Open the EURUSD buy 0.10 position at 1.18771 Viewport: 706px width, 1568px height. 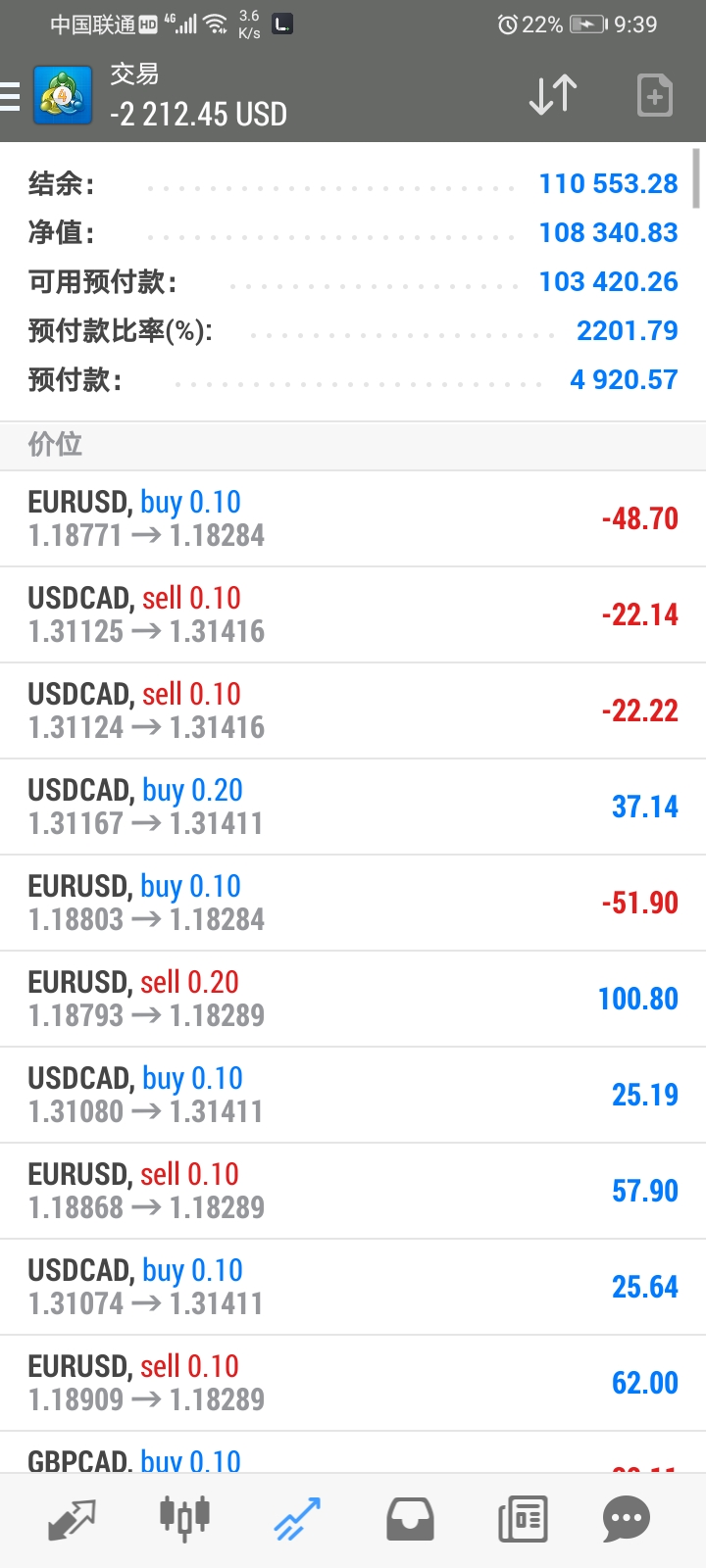click(353, 518)
